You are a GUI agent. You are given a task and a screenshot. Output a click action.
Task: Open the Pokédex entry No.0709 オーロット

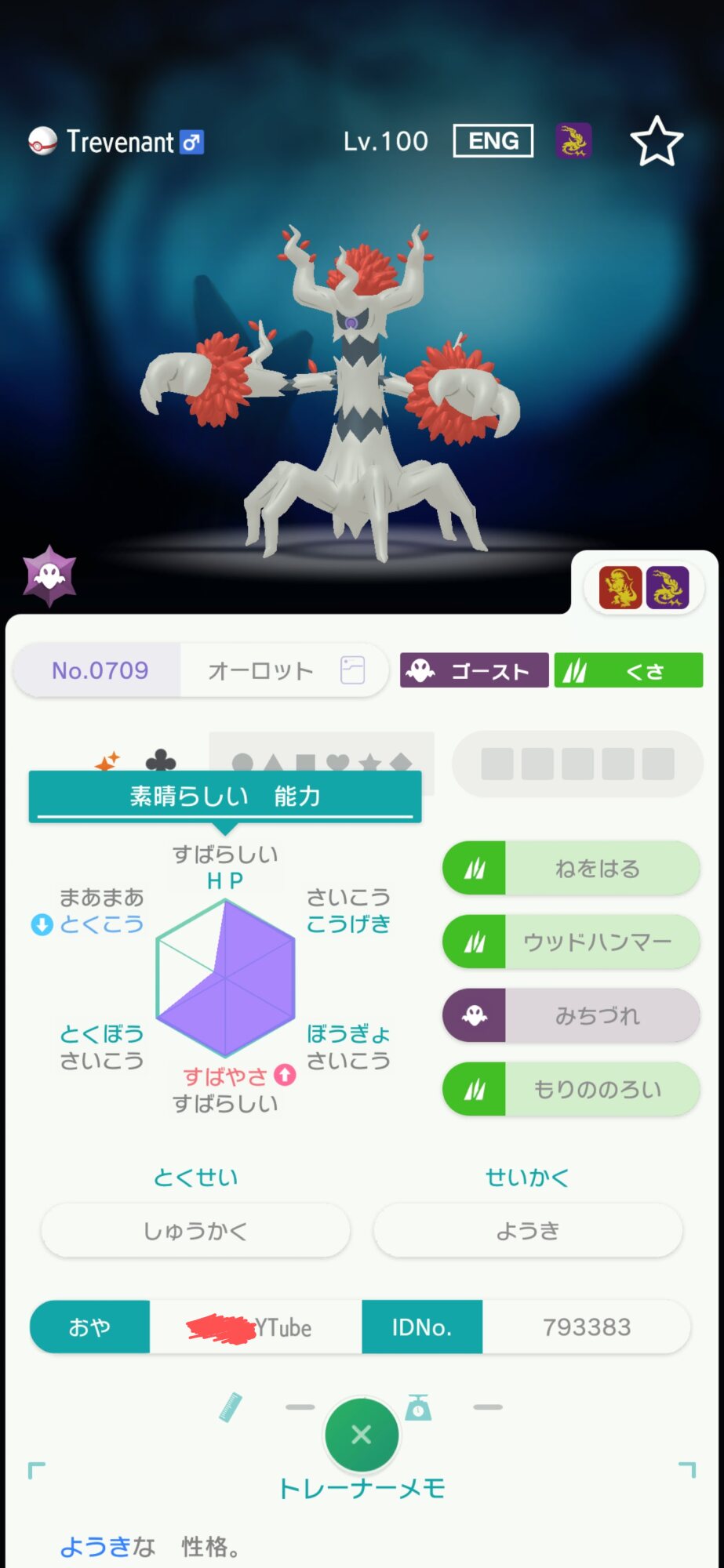[201, 670]
